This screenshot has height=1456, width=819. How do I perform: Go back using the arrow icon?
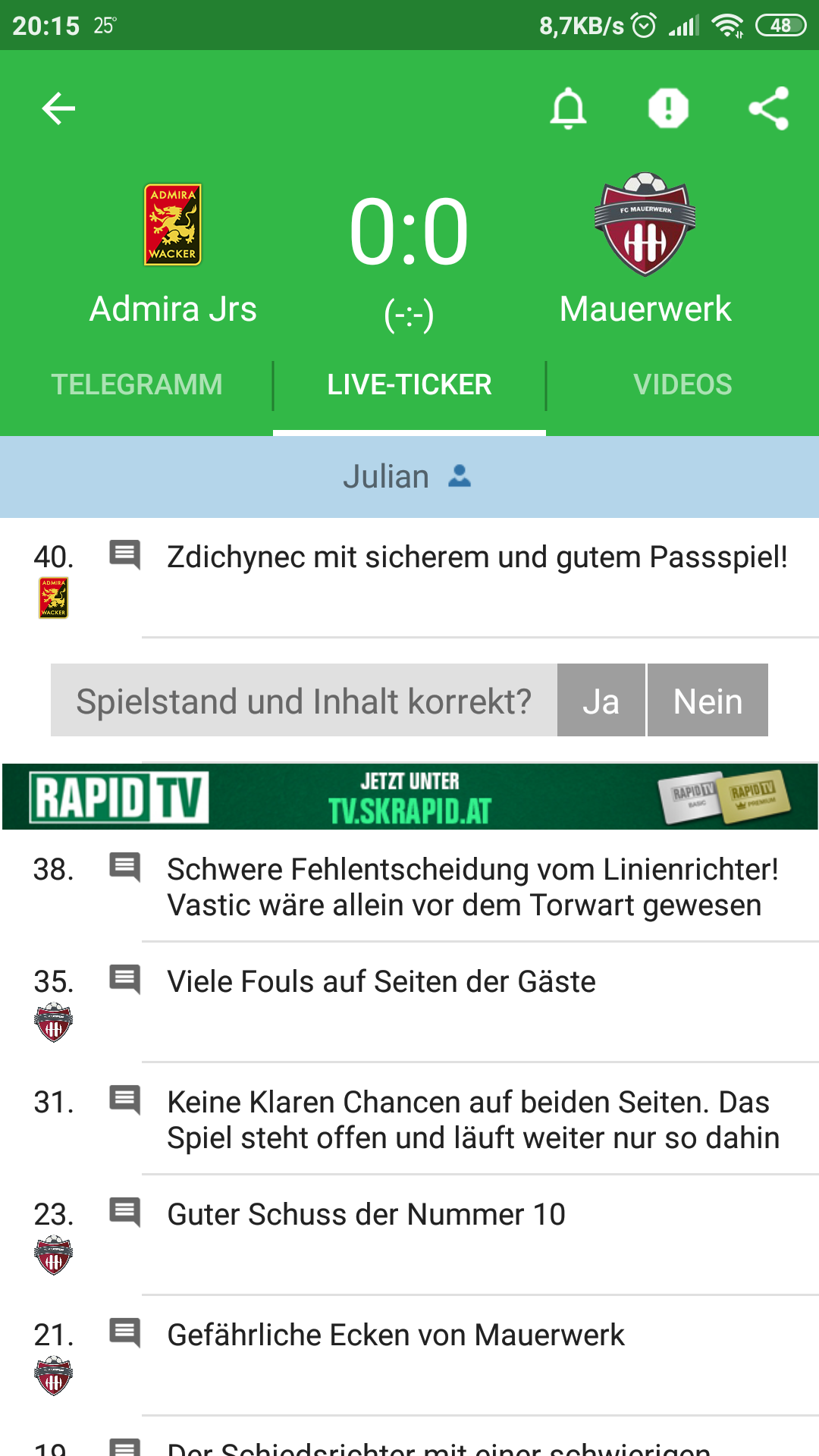(58, 108)
